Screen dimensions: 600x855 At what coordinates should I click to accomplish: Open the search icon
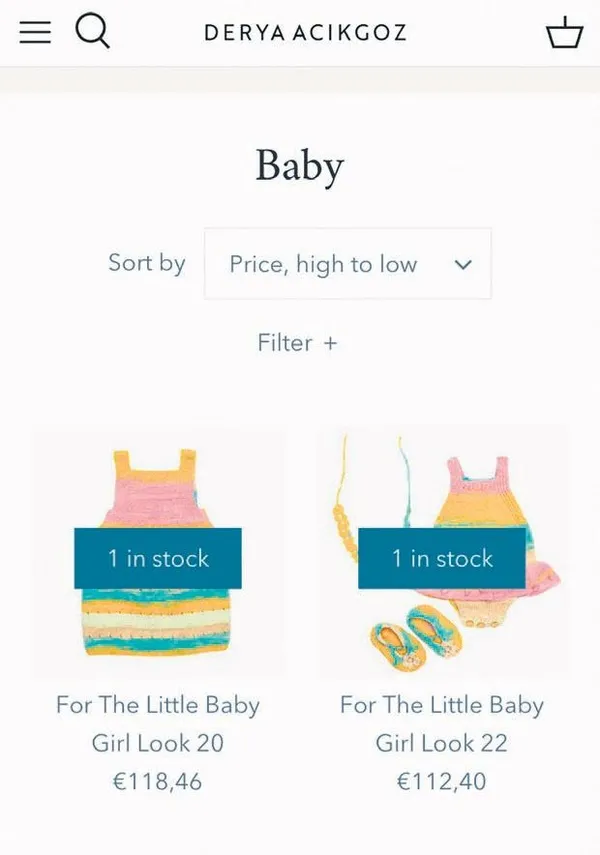pyautogui.click(x=92, y=32)
